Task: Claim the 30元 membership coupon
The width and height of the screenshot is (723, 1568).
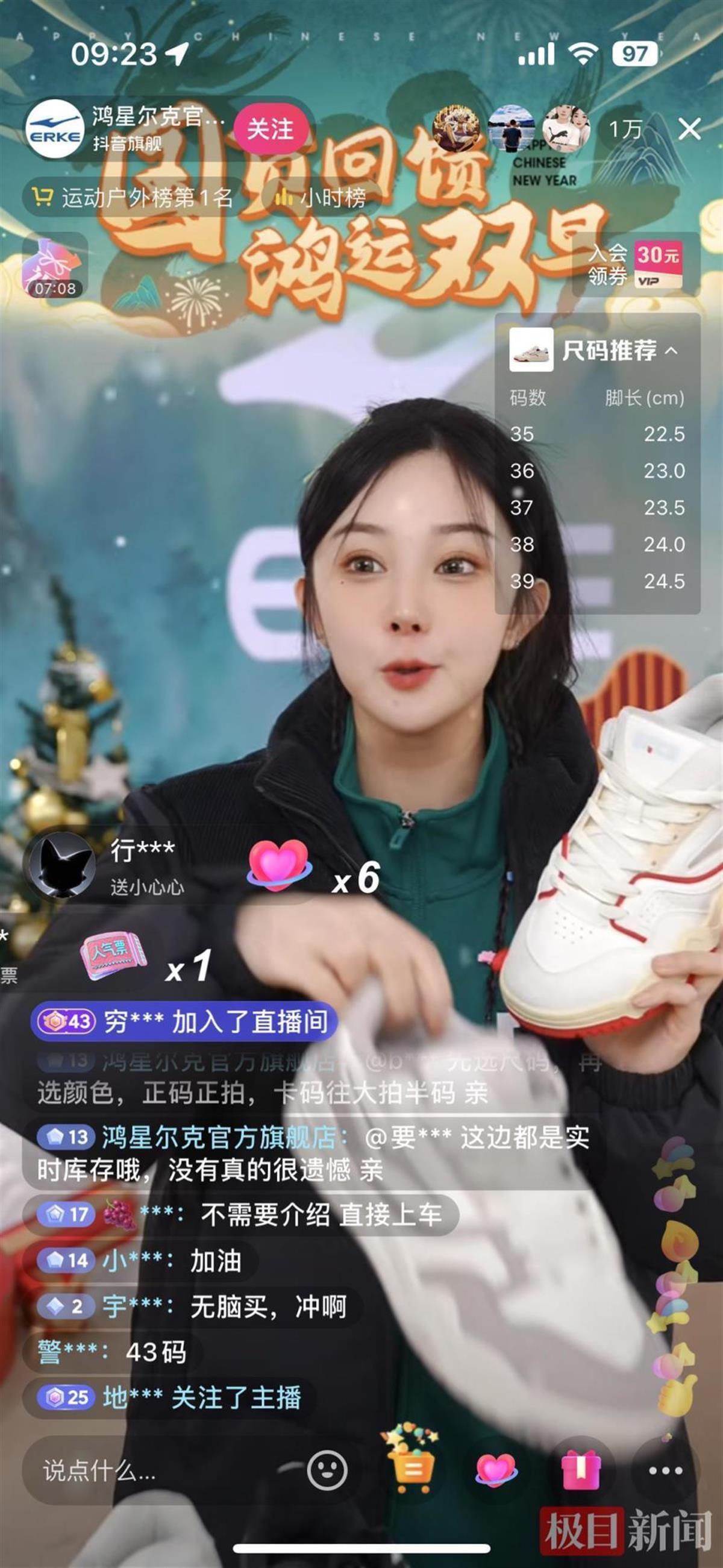Action: coord(636,264)
